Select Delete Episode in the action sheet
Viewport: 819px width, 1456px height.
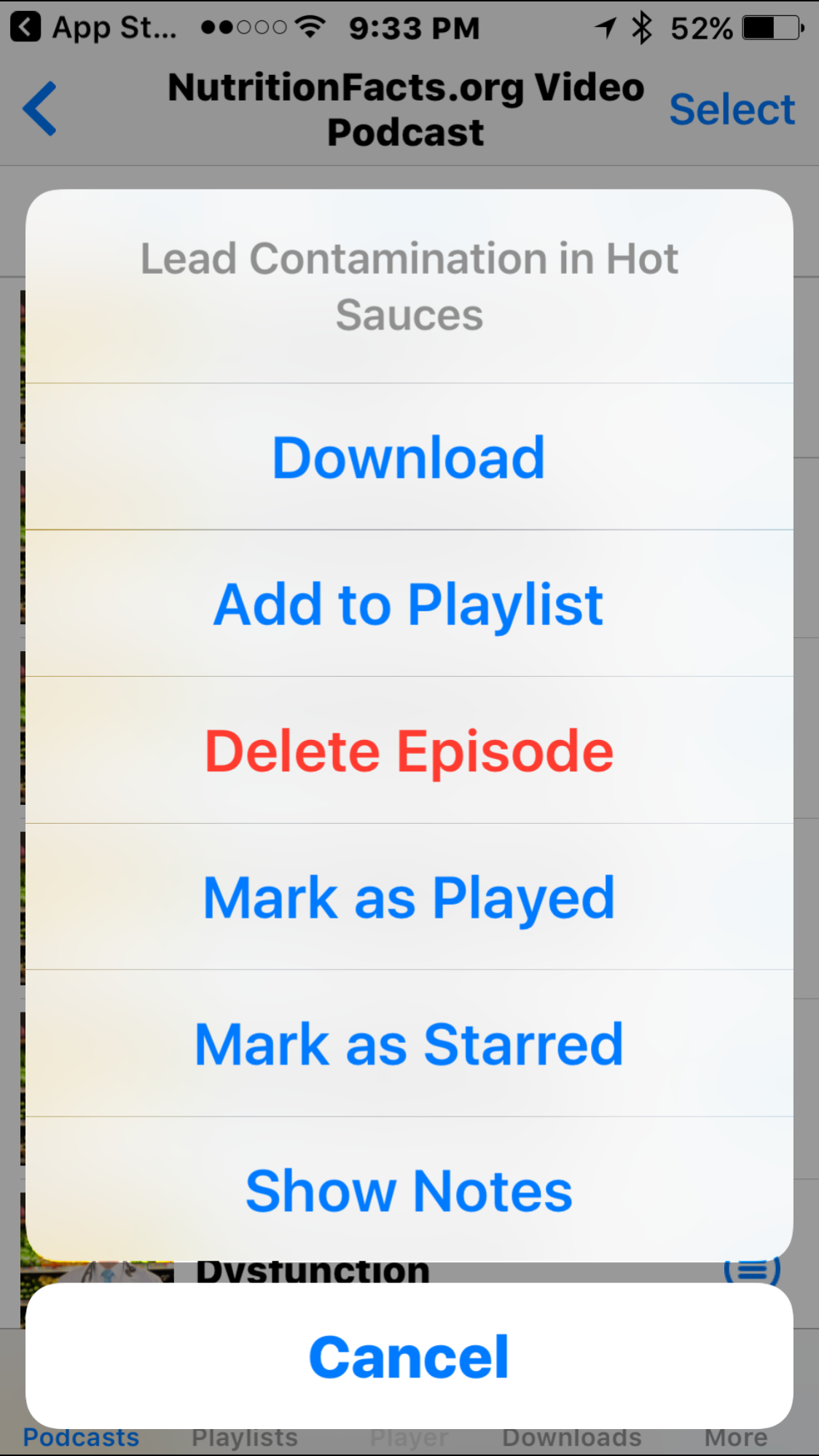coord(409,751)
